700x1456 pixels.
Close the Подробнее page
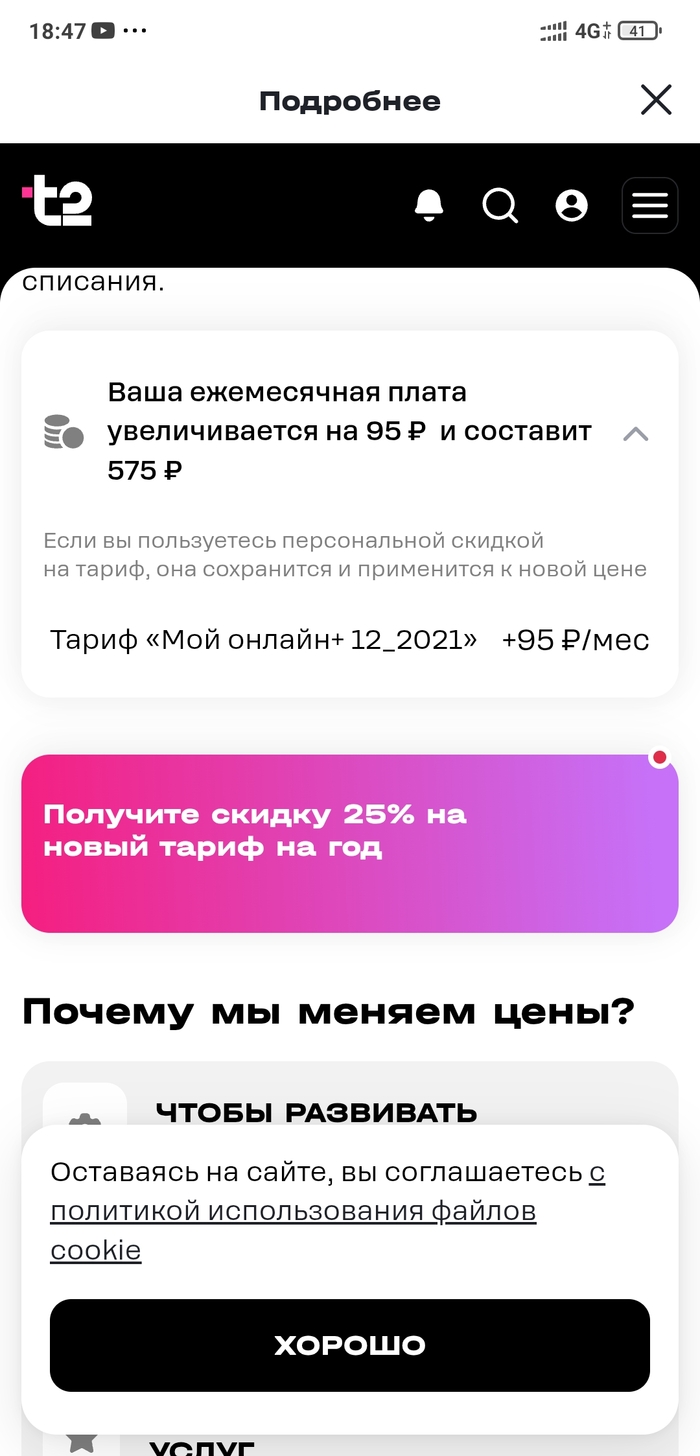[655, 100]
